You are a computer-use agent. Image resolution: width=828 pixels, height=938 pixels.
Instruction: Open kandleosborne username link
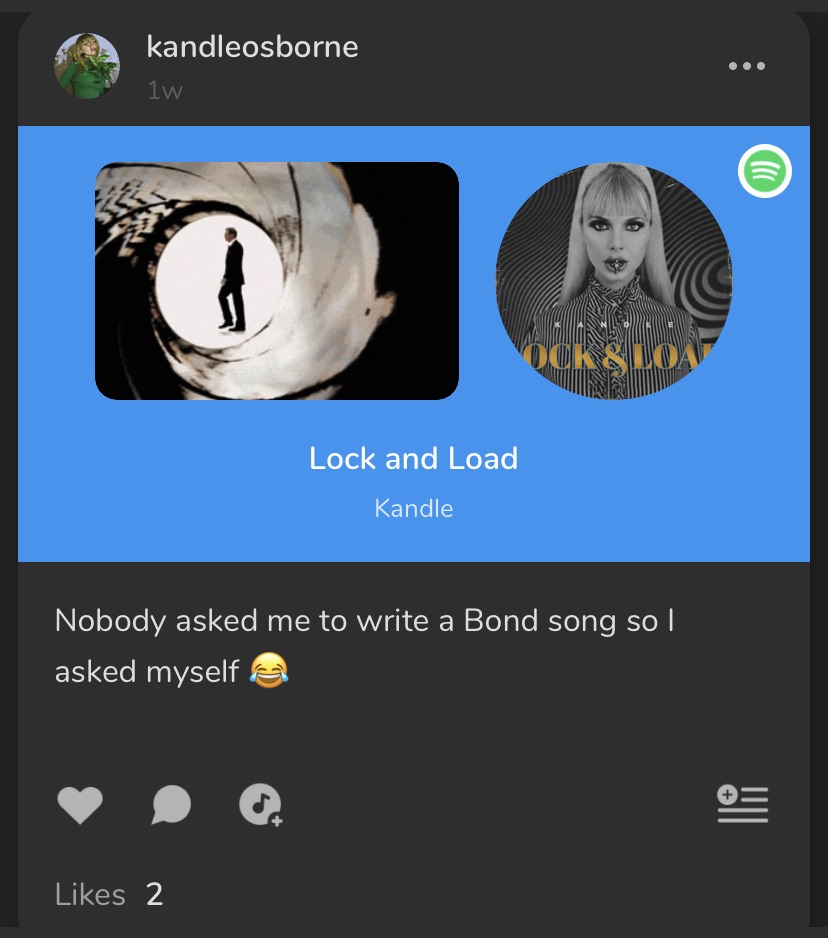[x=252, y=46]
